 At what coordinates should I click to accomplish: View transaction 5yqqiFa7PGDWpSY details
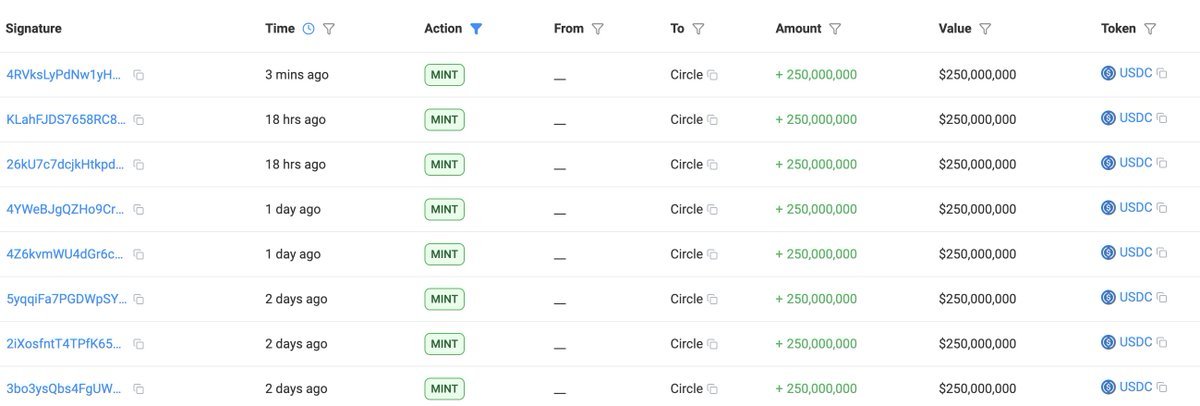tap(66, 299)
